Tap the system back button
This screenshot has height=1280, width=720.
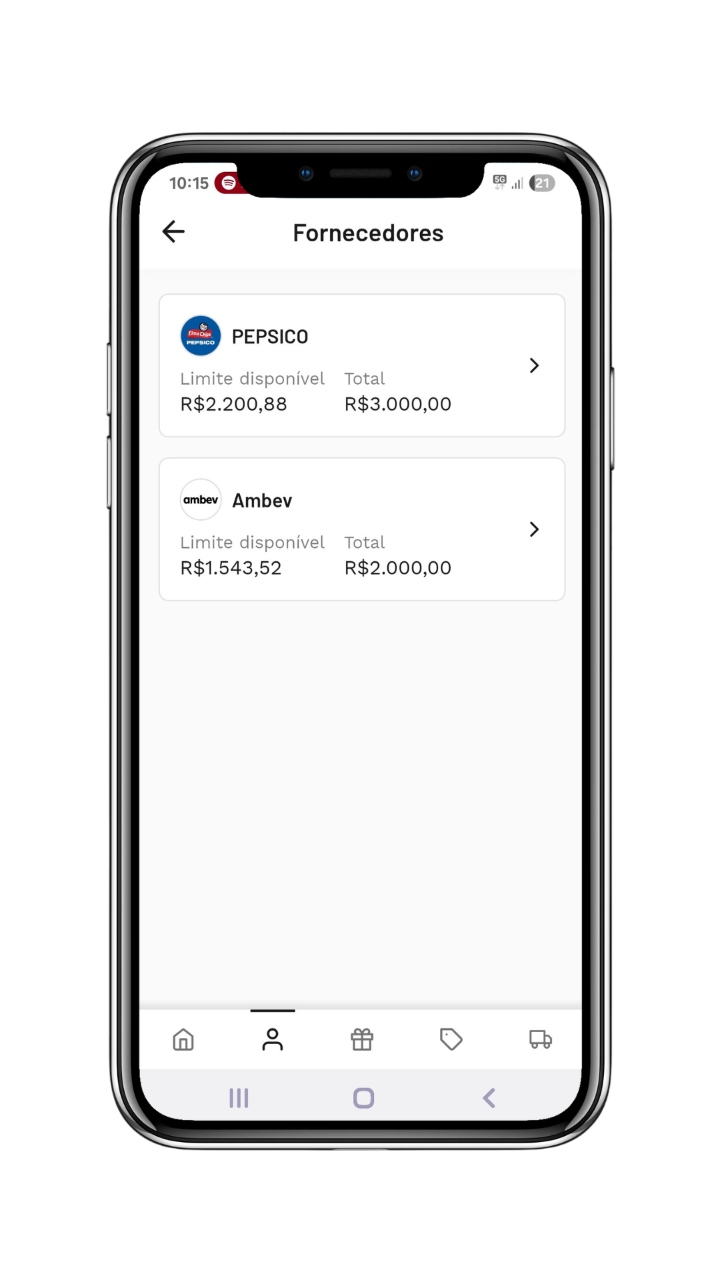click(x=489, y=1098)
